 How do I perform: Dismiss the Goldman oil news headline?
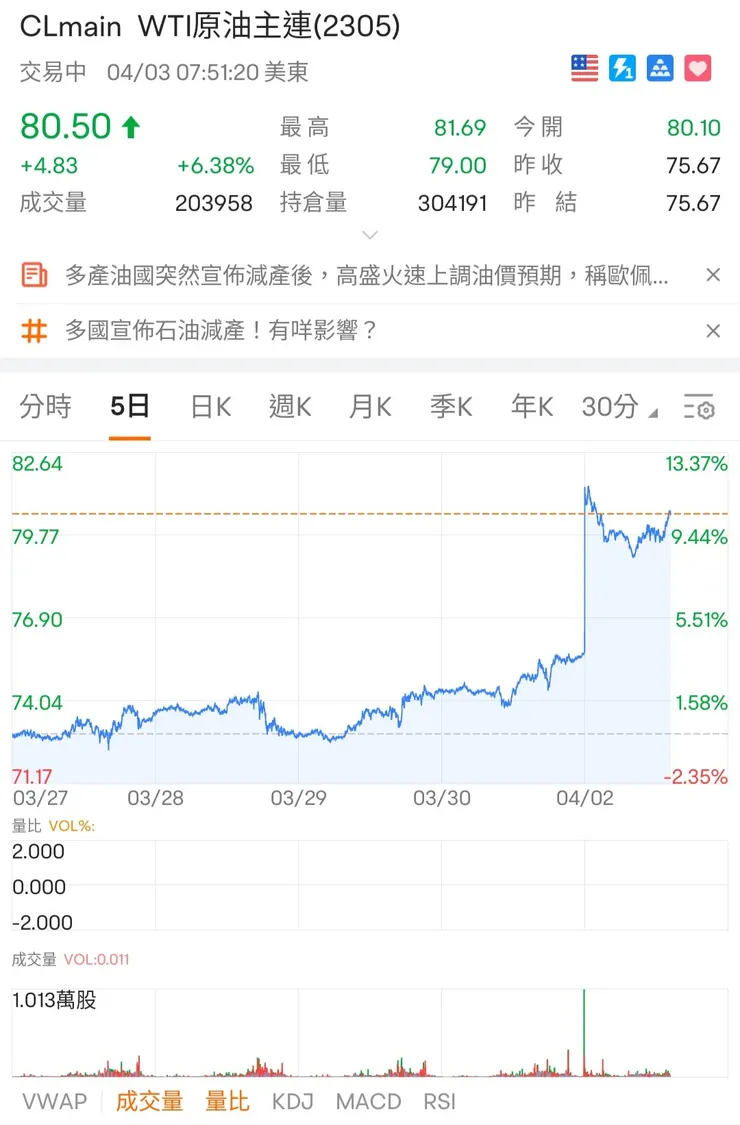click(713, 275)
